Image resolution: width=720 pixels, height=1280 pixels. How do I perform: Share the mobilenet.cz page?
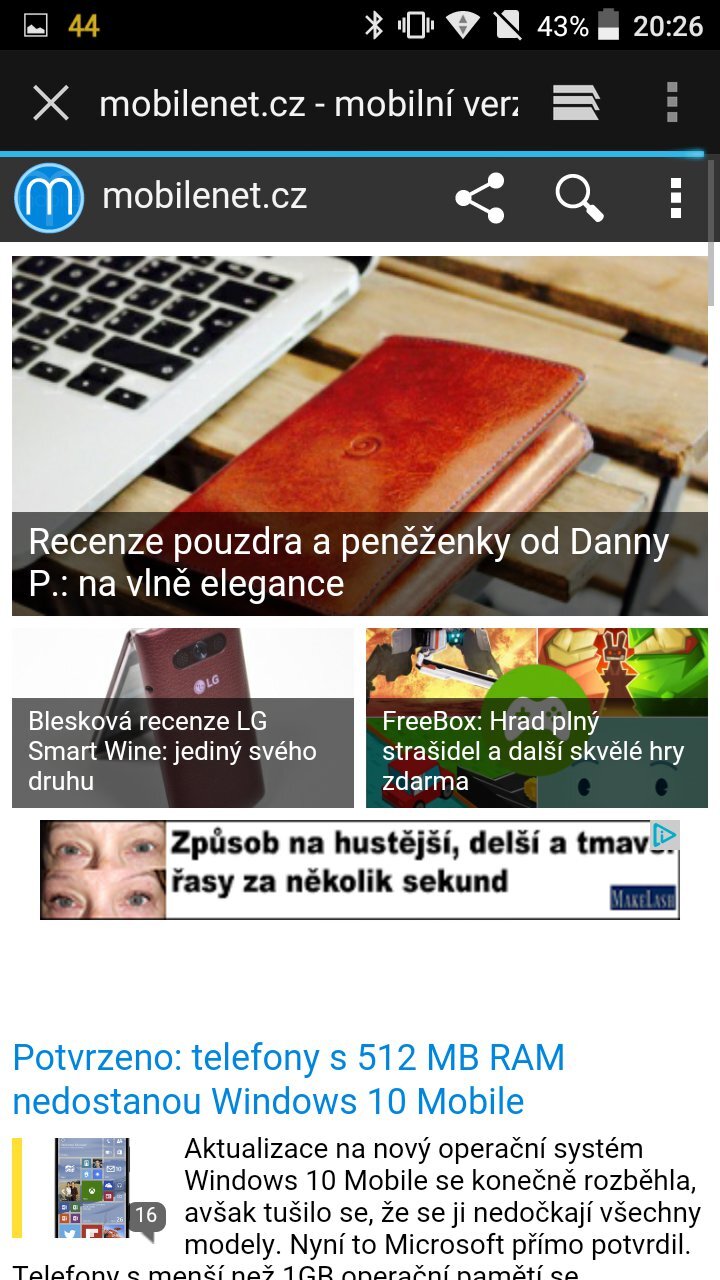click(480, 198)
